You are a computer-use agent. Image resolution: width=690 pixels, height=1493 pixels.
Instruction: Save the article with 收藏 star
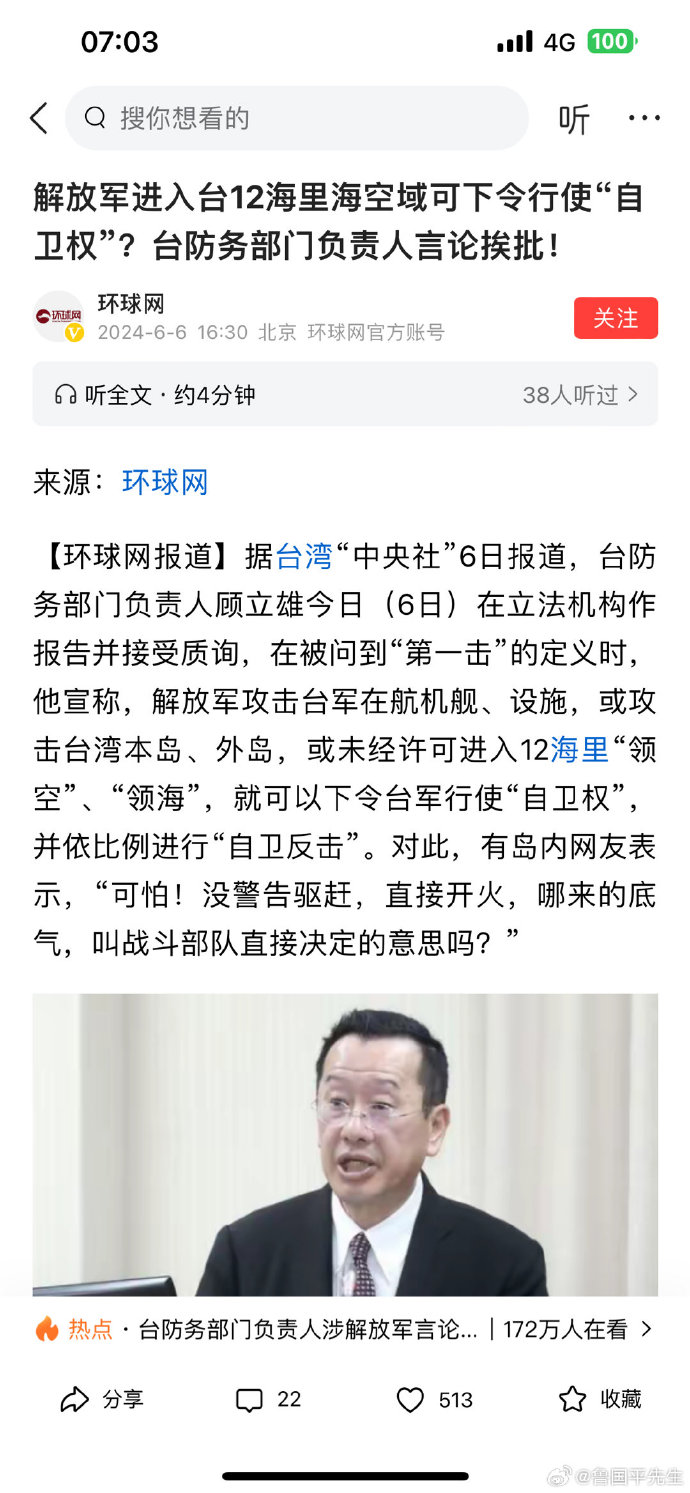[599, 1399]
